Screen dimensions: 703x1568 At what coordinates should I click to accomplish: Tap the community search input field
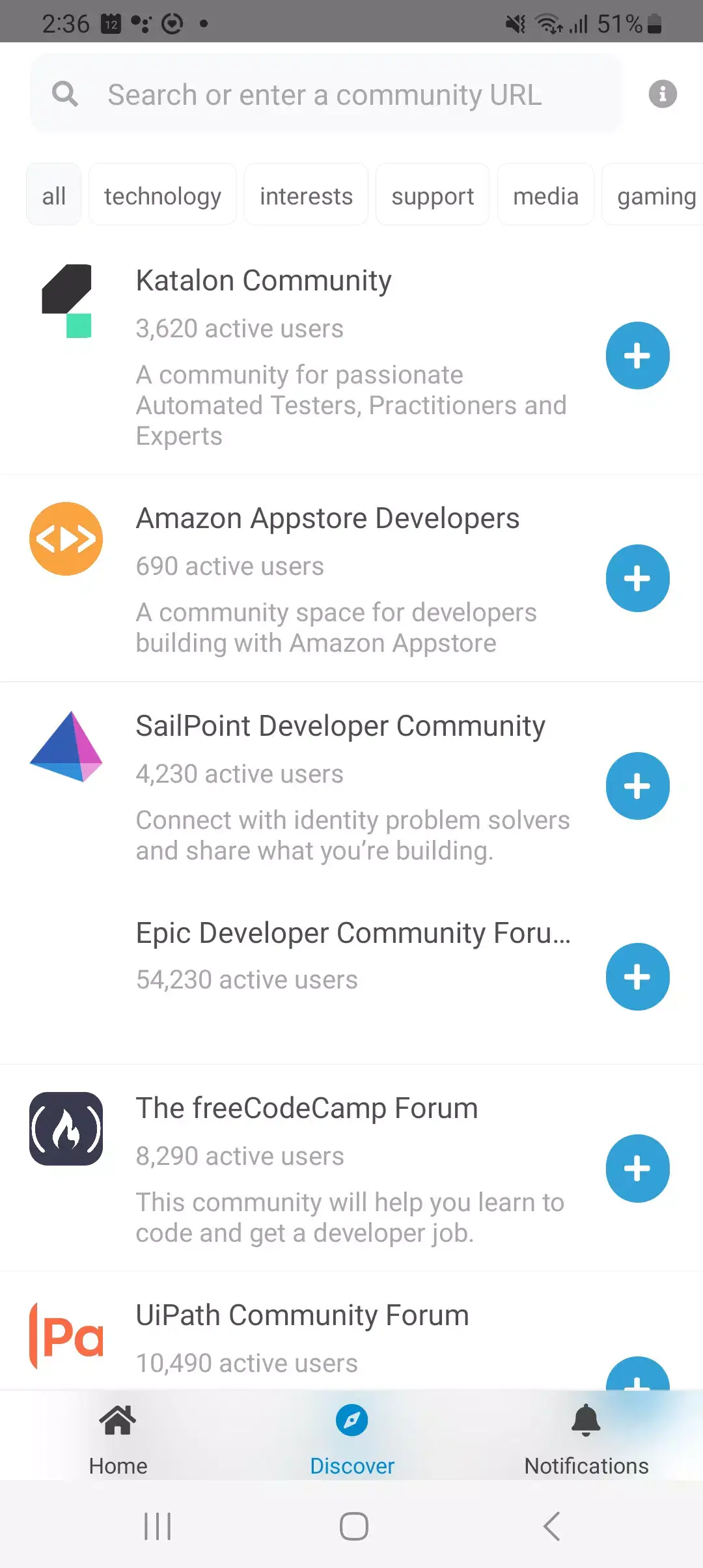click(325, 94)
